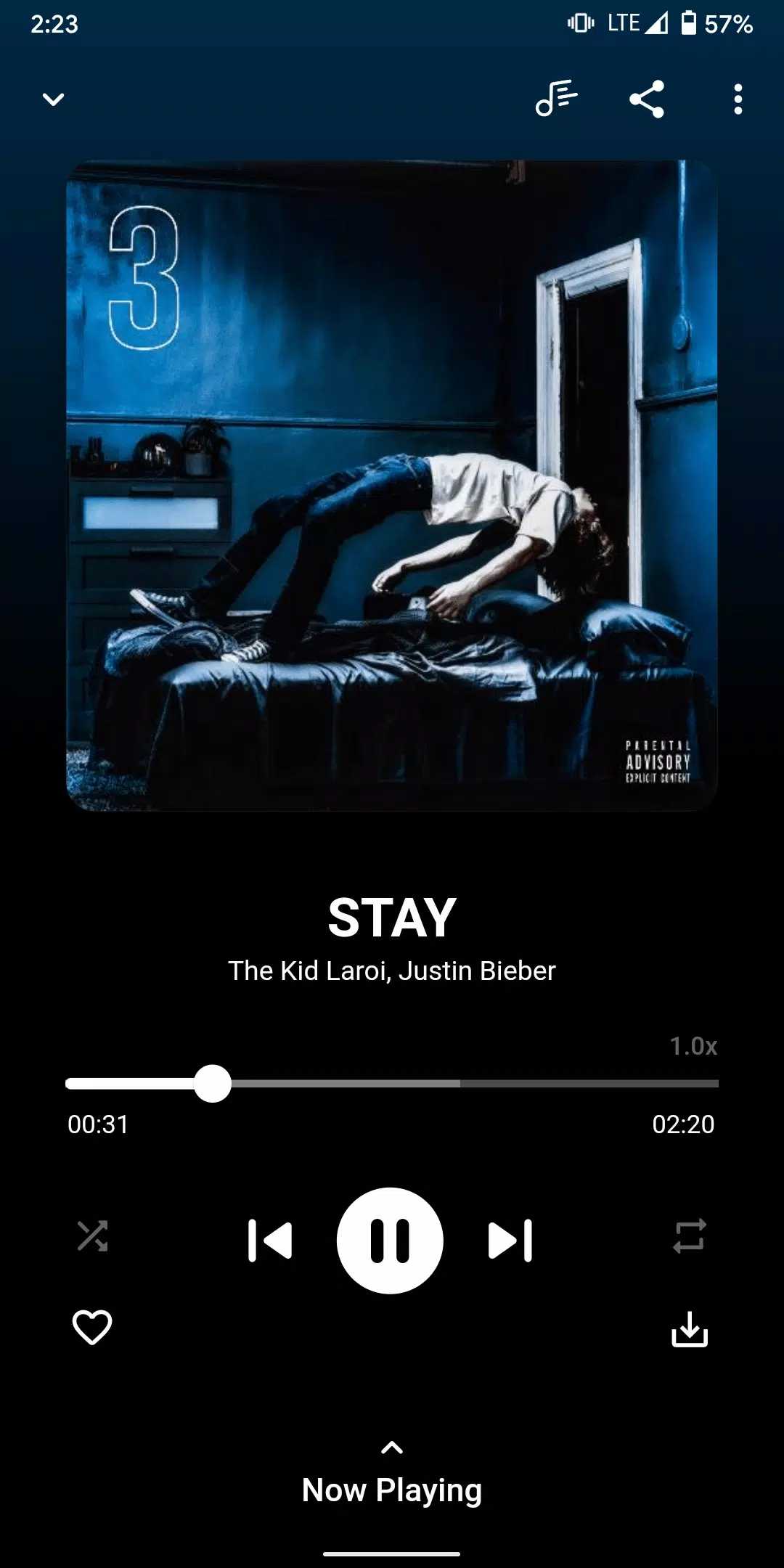Skip to the next track
Viewport: 784px width, 1568px height.
[x=510, y=1240]
